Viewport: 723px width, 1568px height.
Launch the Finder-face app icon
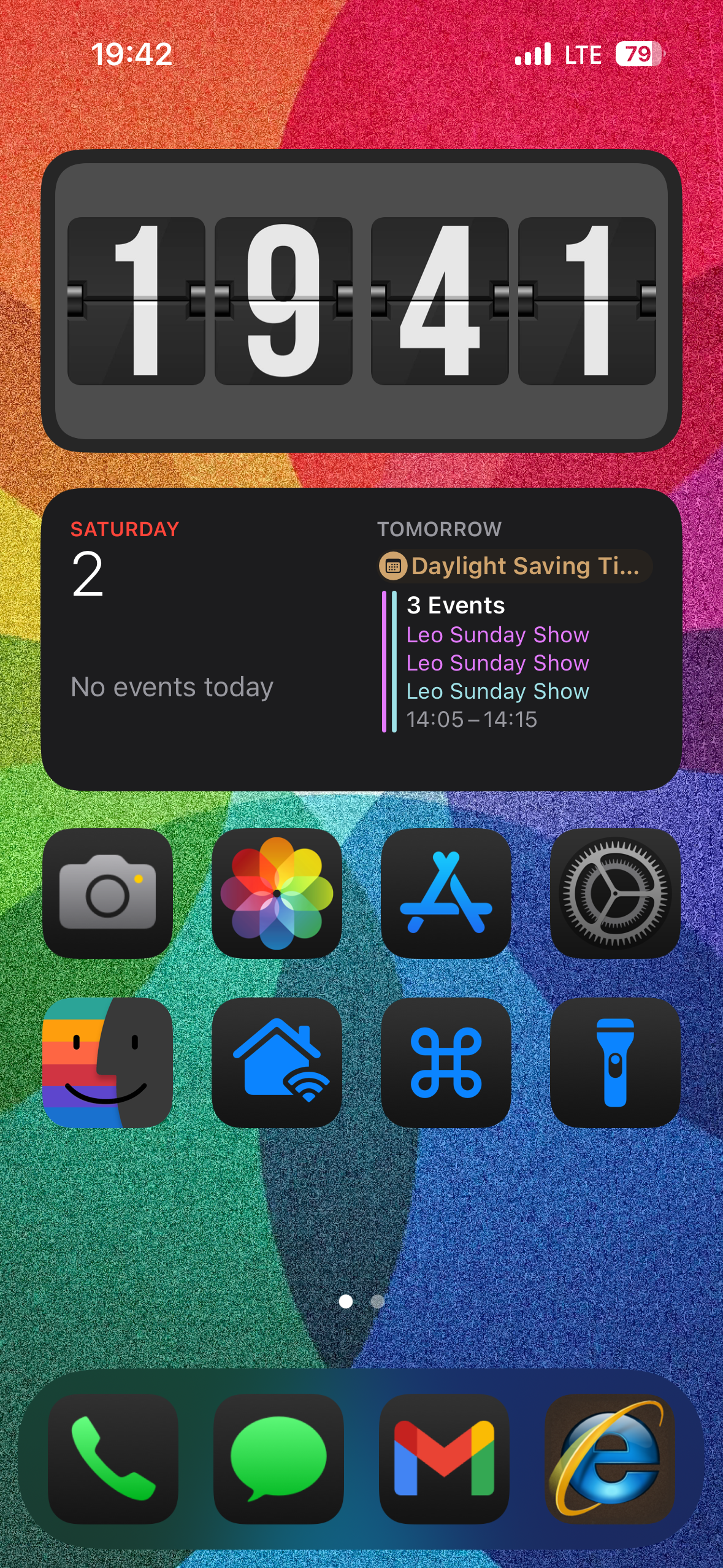[107, 1063]
